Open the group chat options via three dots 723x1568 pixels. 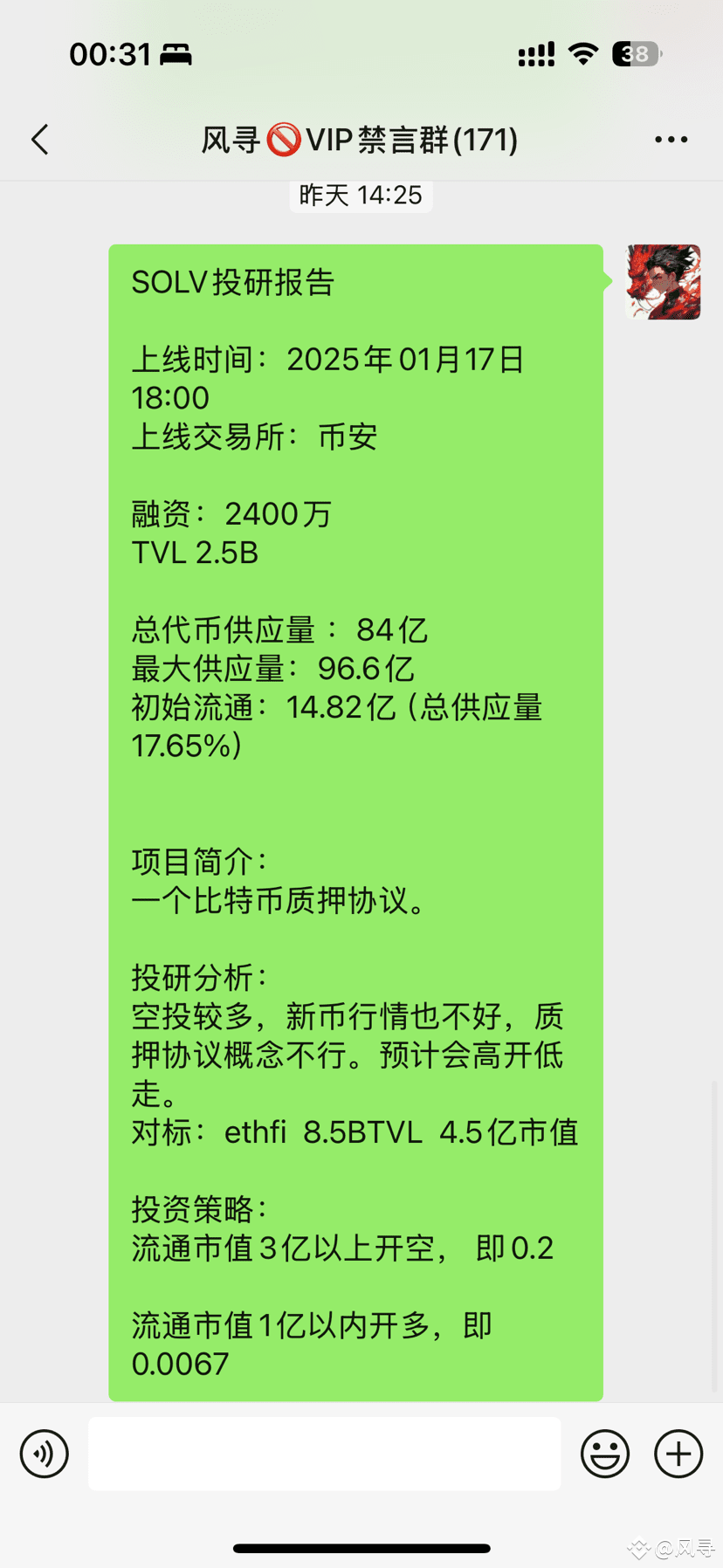pos(671,138)
